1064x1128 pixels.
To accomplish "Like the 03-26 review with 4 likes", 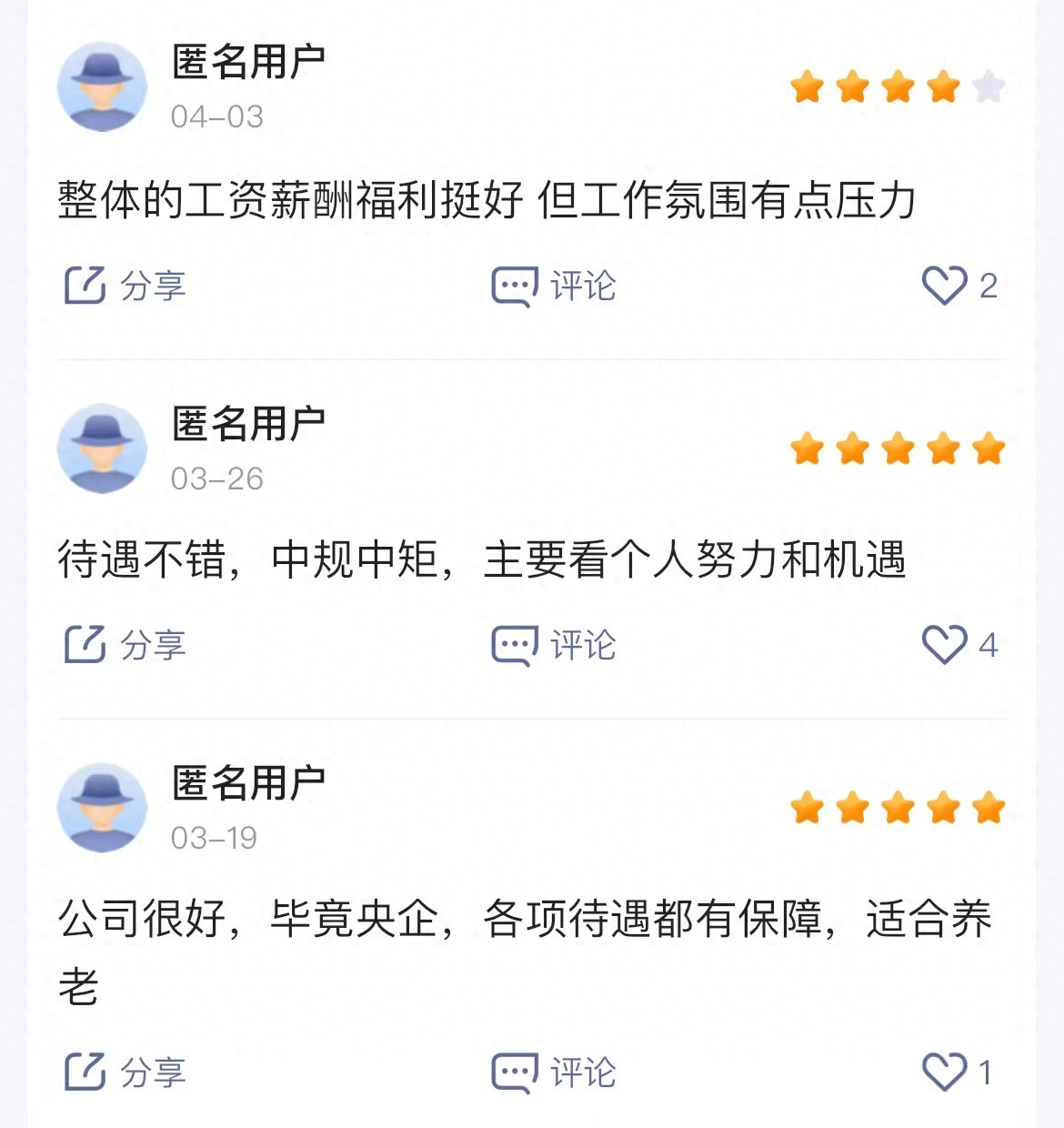I will point(945,645).
